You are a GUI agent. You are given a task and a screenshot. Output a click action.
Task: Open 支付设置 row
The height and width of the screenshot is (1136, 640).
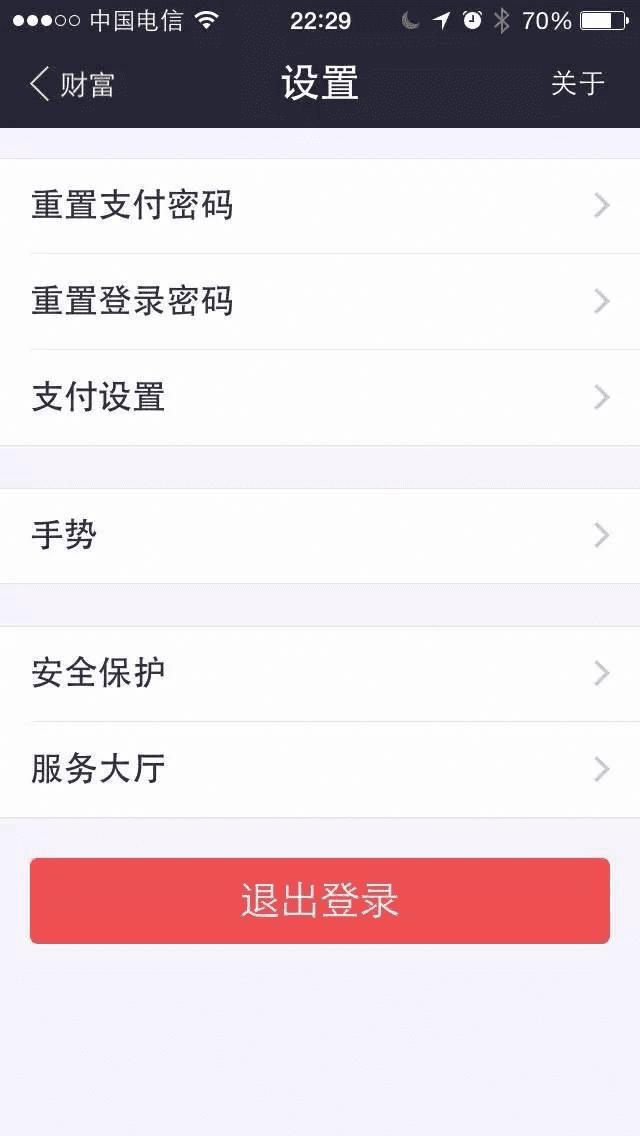(x=320, y=397)
